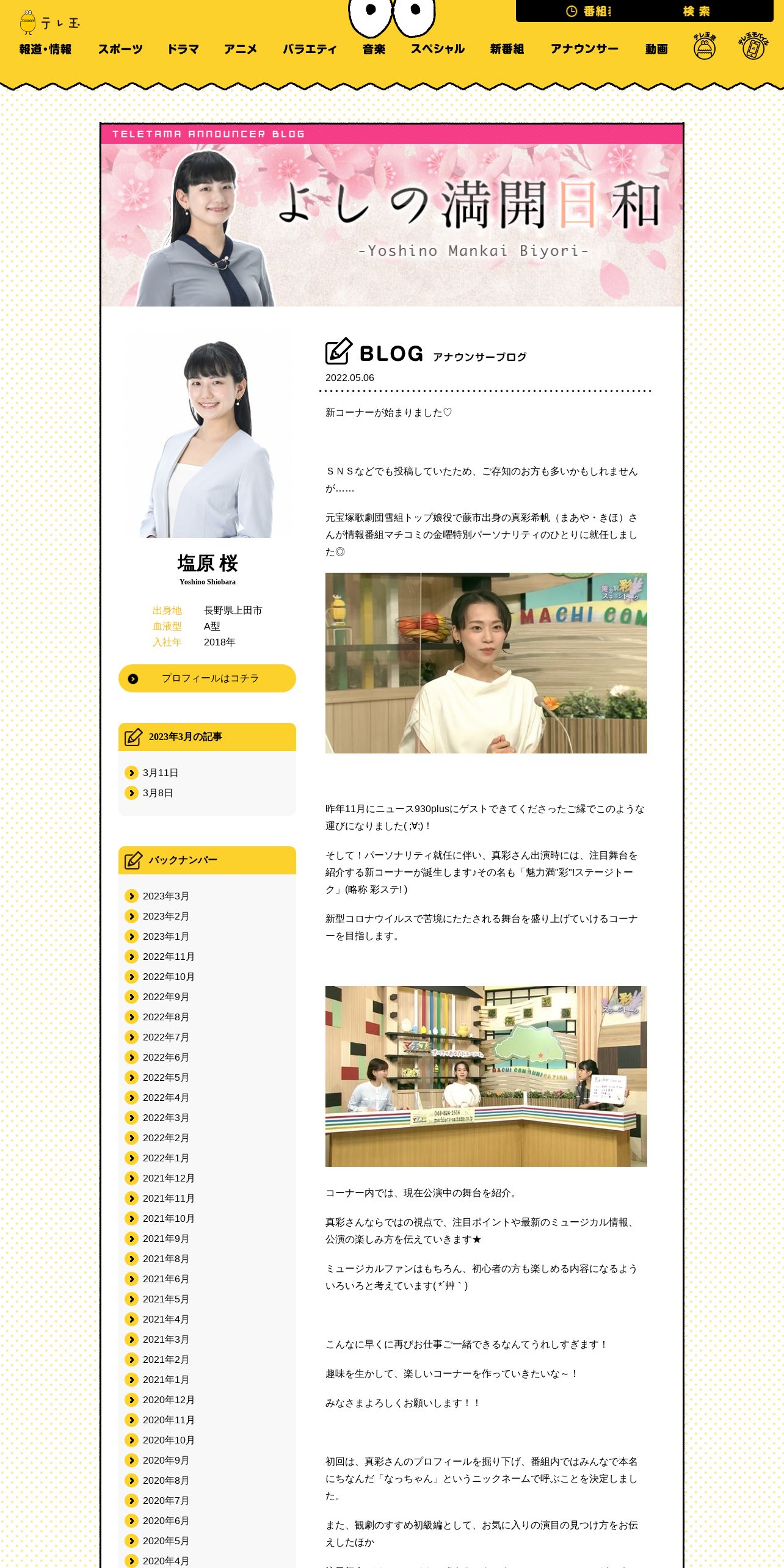Viewport: 784px width, 1568px height.
Task: Open the ドラマ category
Action: tap(183, 49)
